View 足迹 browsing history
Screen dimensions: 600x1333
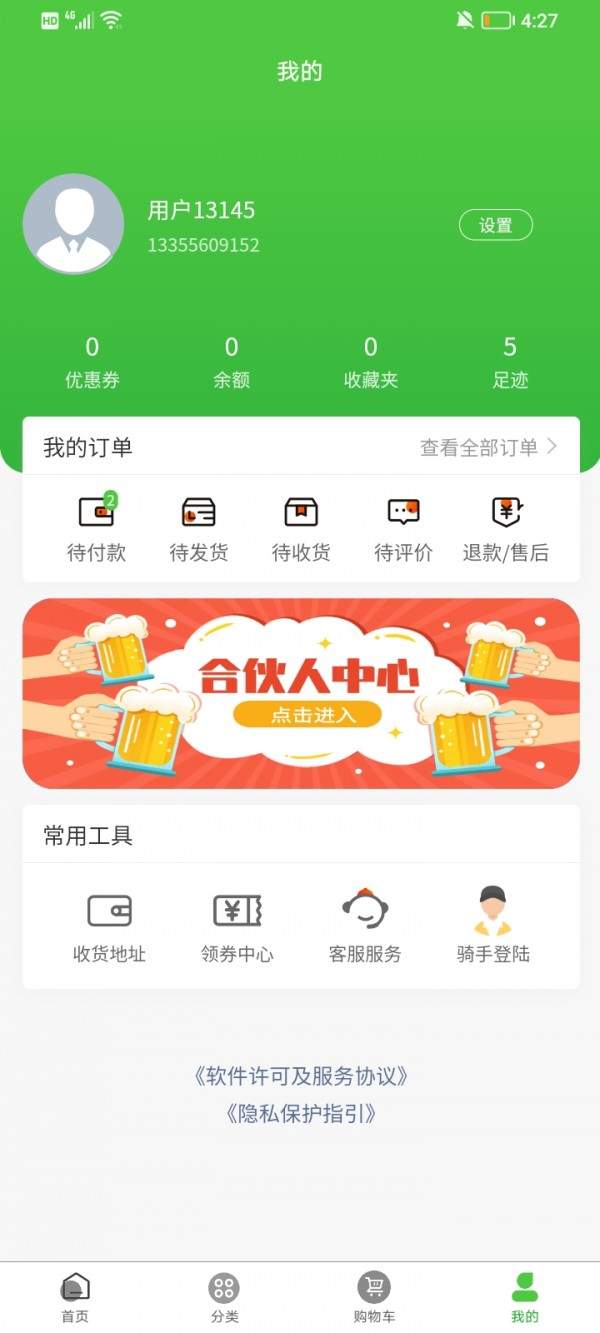pos(510,362)
